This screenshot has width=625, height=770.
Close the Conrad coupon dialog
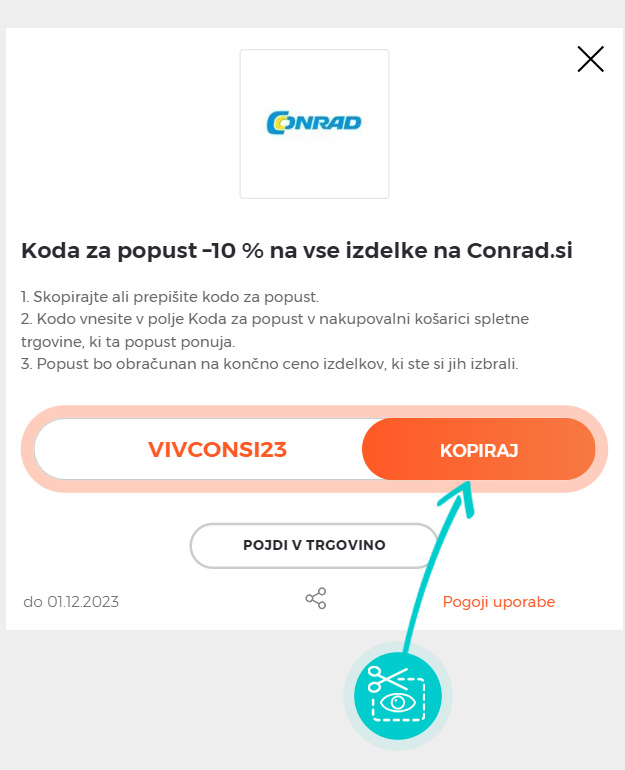(x=590, y=60)
